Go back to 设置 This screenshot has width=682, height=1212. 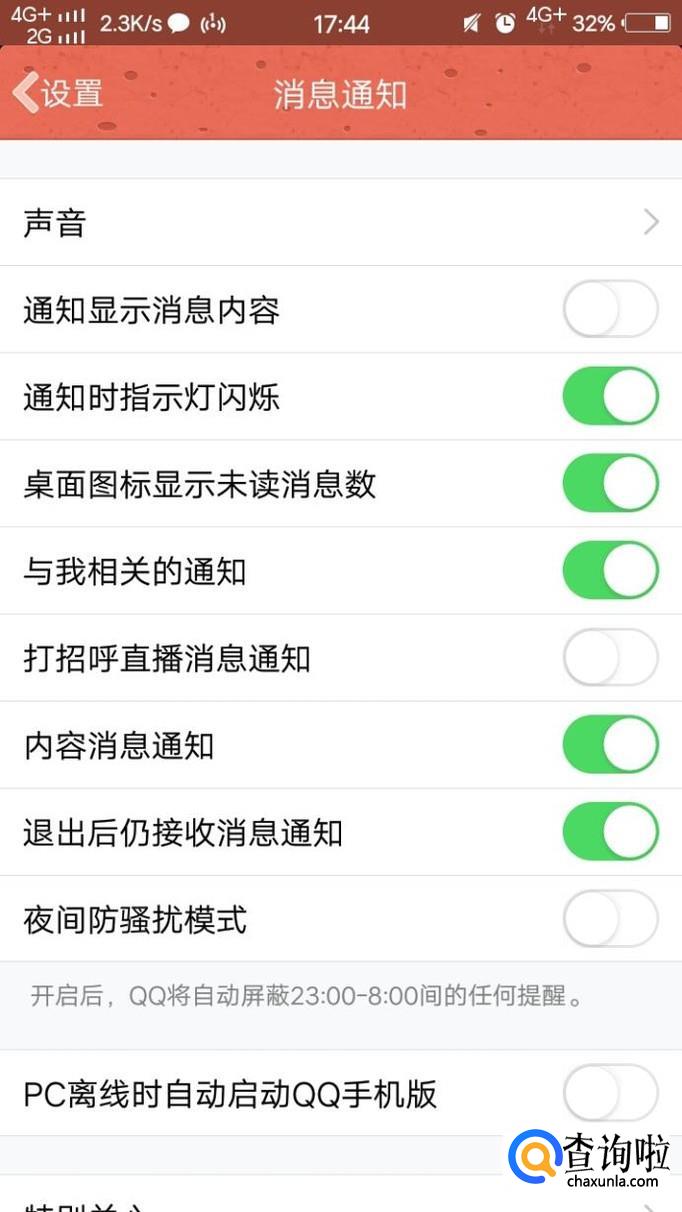(x=58, y=94)
